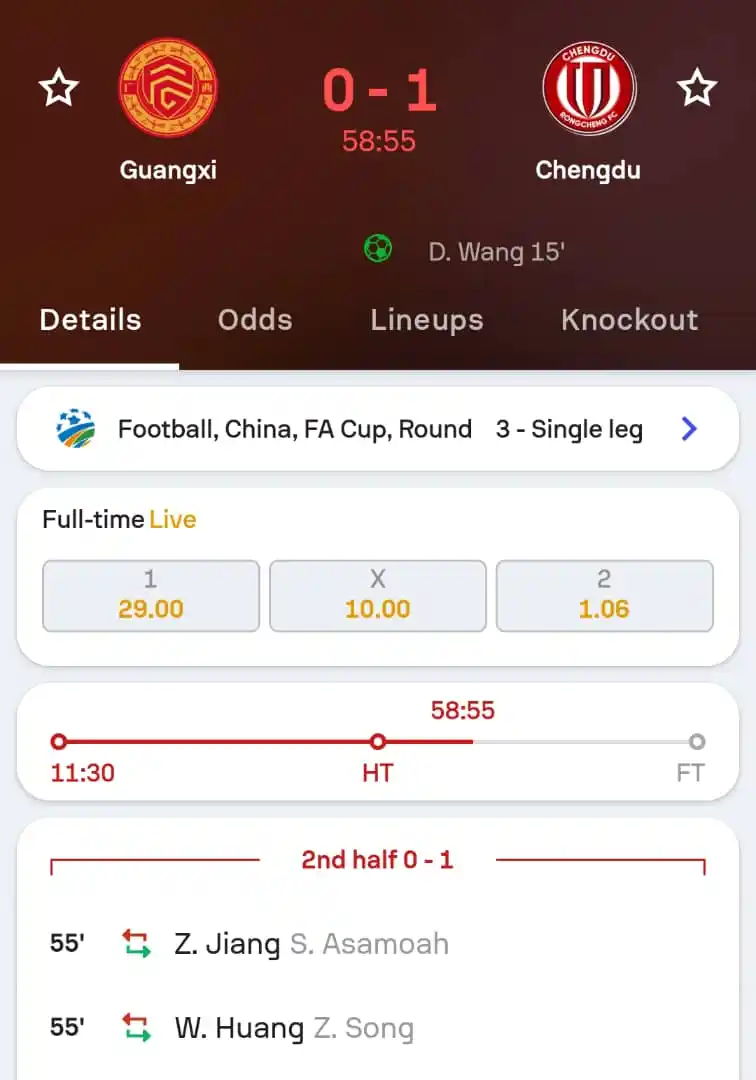This screenshot has width=756, height=1080.
Task: Open the China FA Cup Round 3 row
Action: (378, 429)
